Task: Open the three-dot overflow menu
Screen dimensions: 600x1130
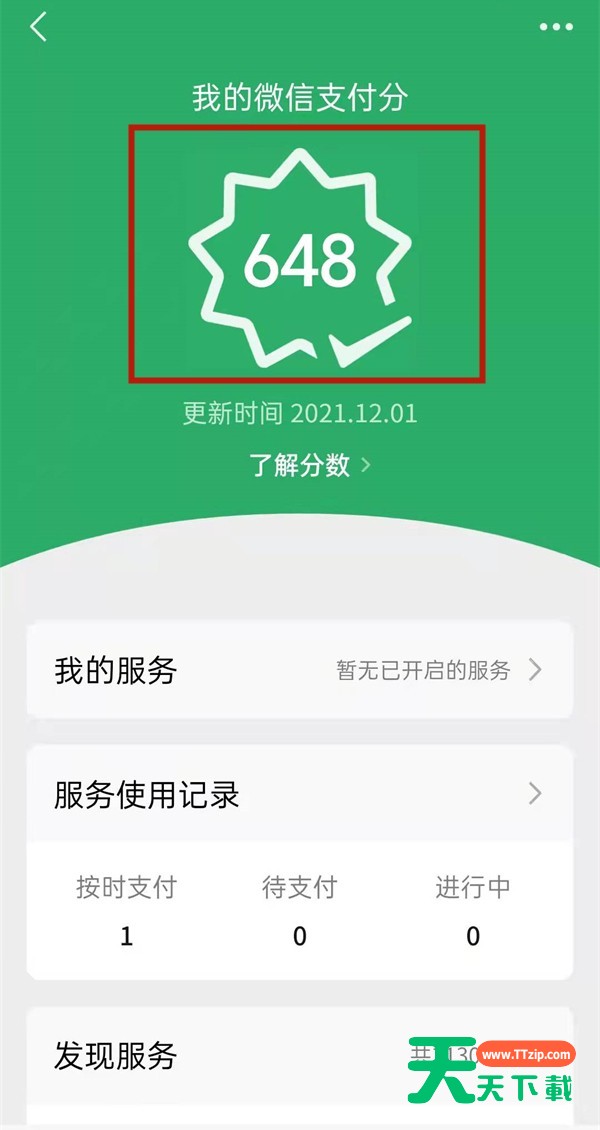Action: [556, 27]
